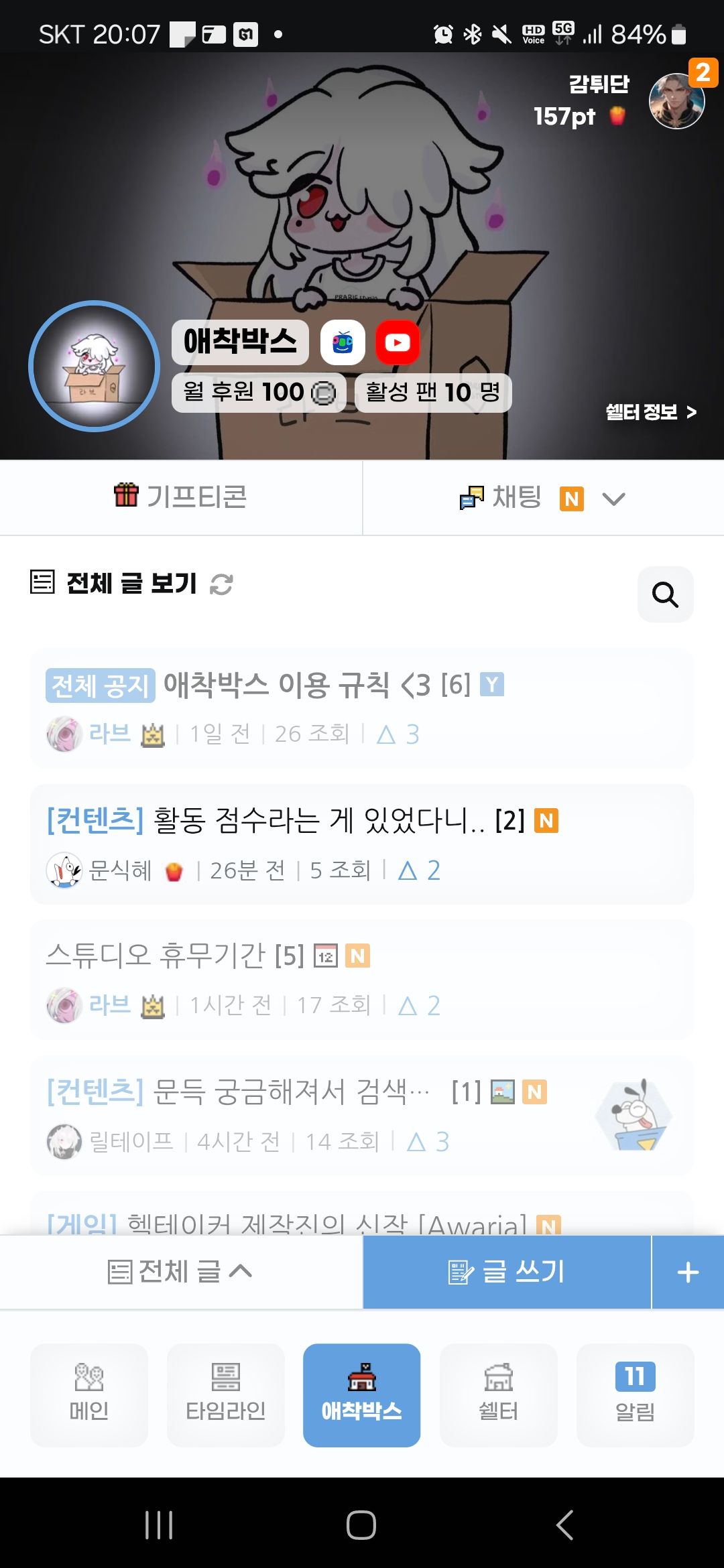
Task: Open 쉘터 정보 details
Action: click(x=650, y=411)
